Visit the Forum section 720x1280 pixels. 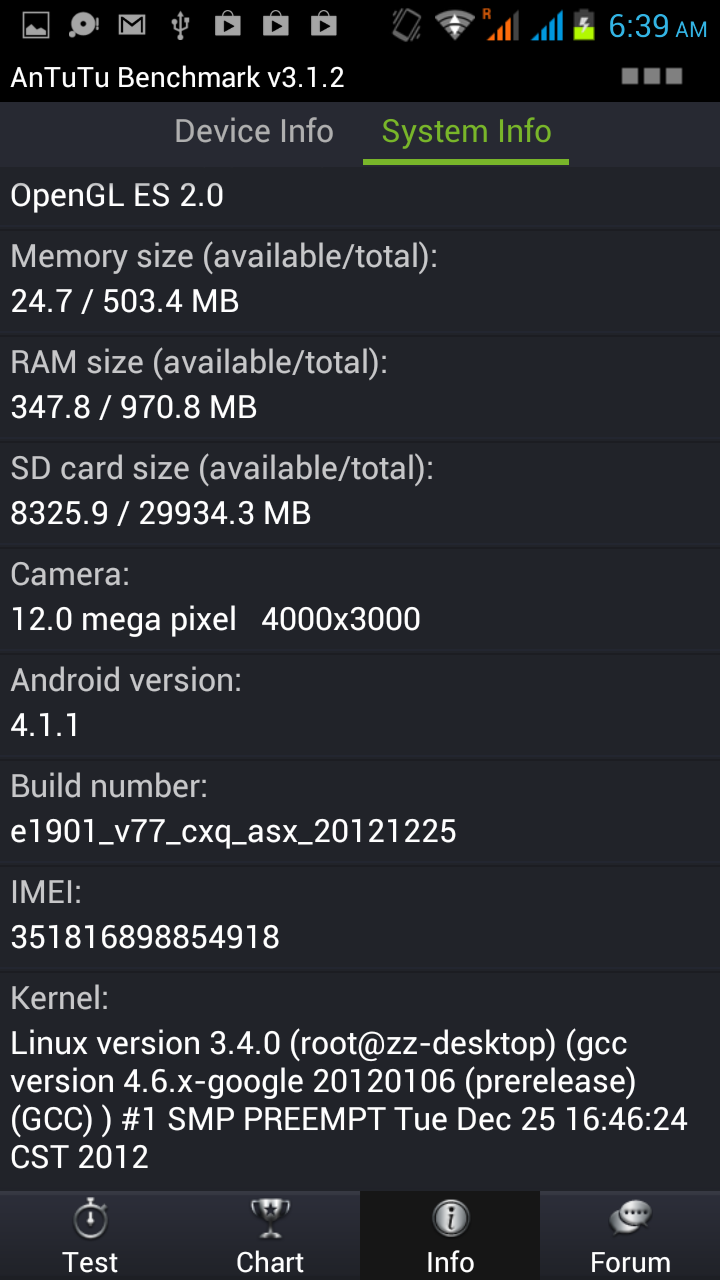(x=630, y=1237)
